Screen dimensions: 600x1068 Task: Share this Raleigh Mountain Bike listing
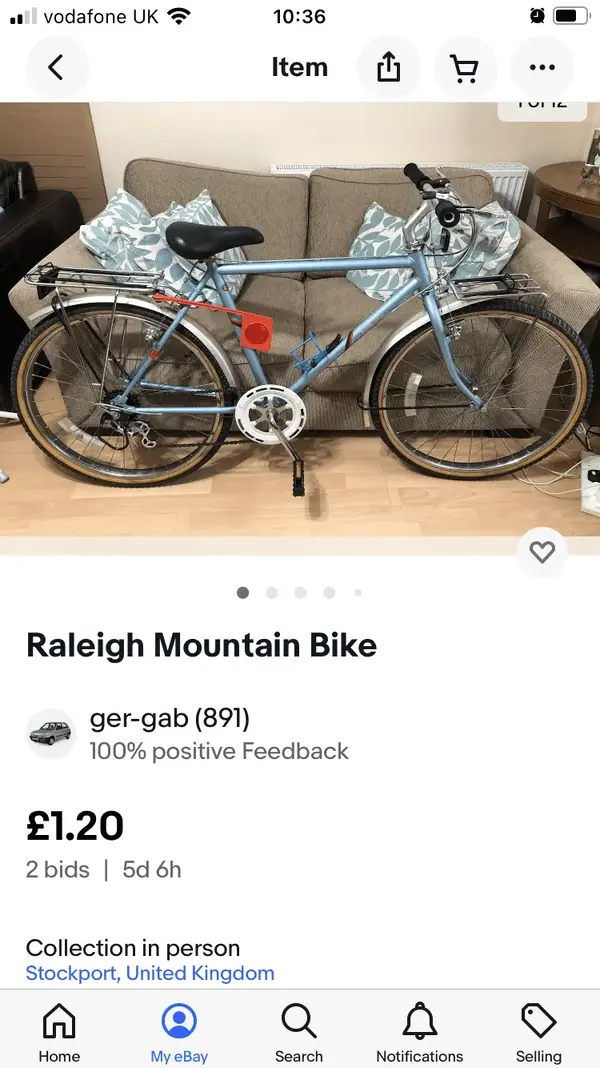pyautogui.click(x=388, y=68)
